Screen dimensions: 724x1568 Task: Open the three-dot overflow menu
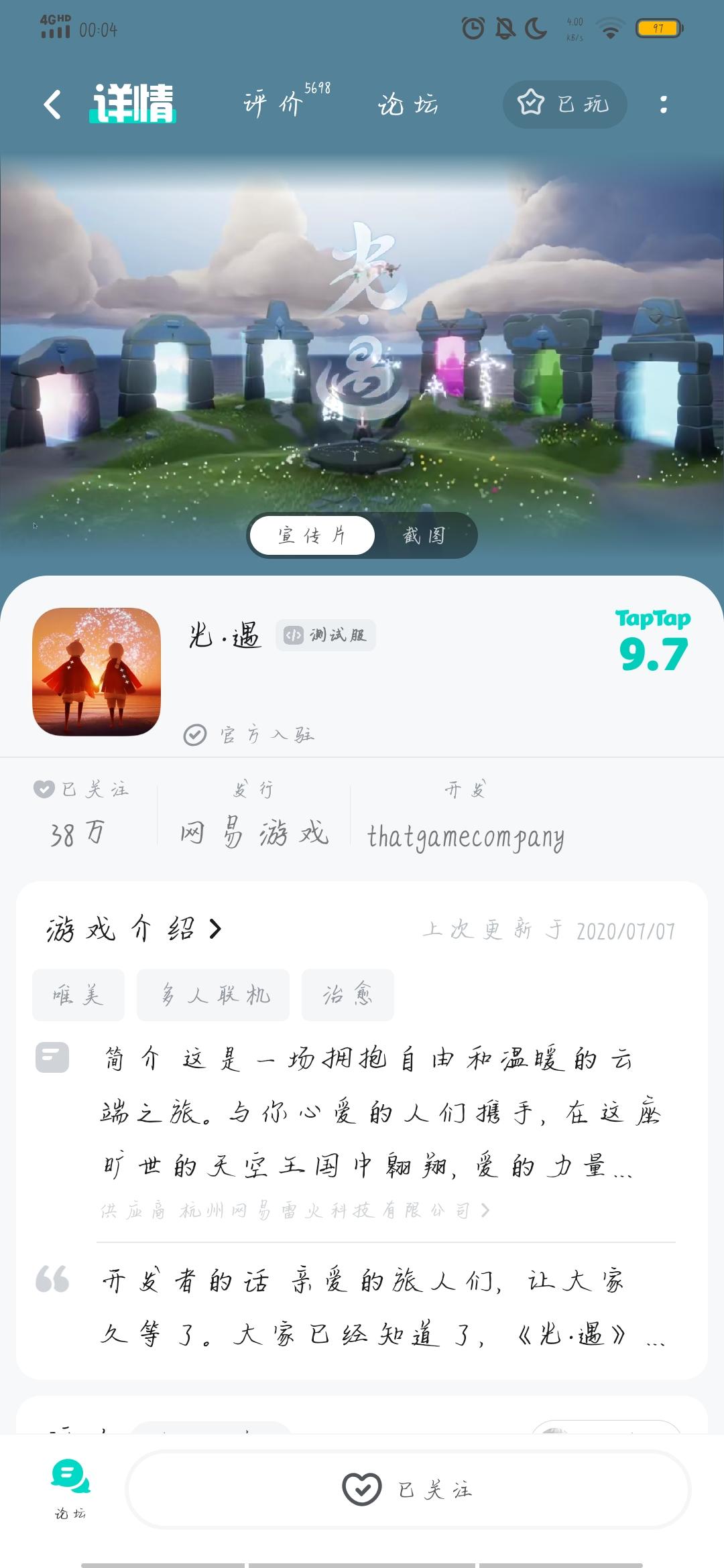click(664, 104)
